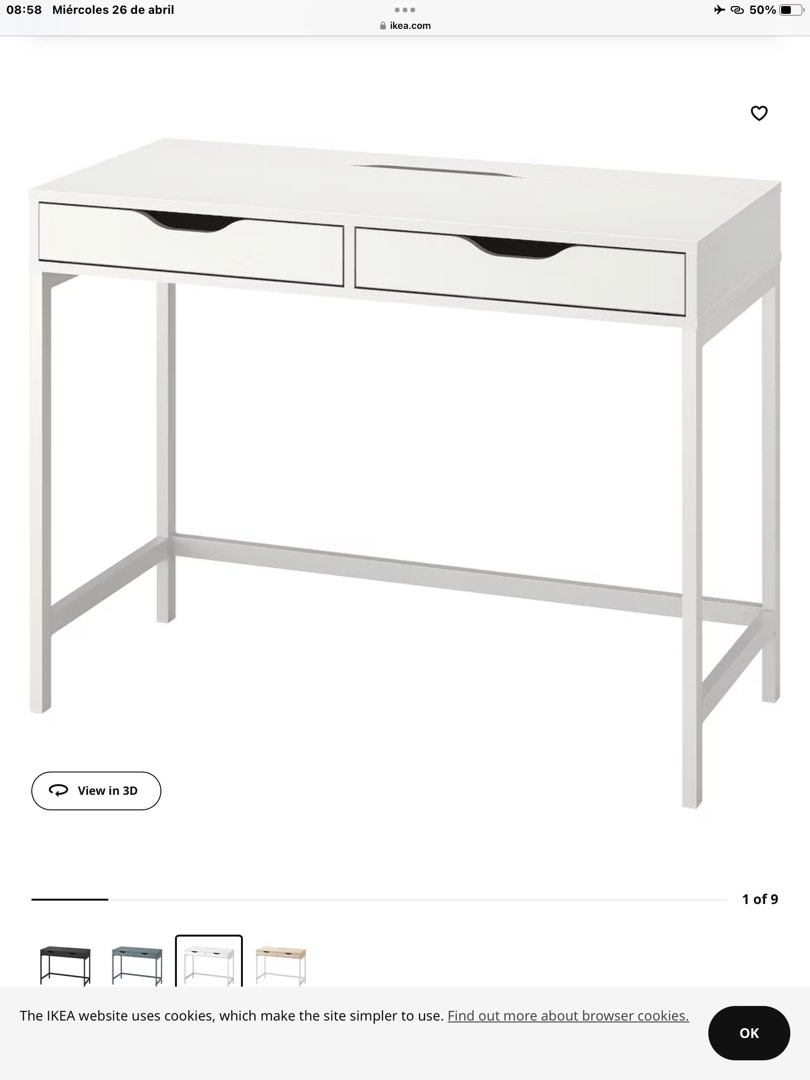Select the birch-colored desk thumbnail
This screenshot has width=810, height=1080.
281,962
